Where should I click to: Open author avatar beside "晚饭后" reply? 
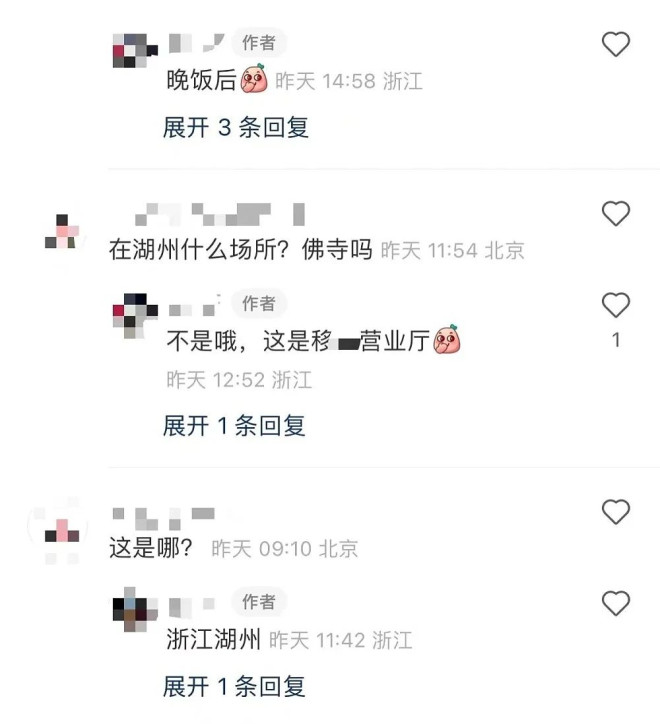point(134,50)
